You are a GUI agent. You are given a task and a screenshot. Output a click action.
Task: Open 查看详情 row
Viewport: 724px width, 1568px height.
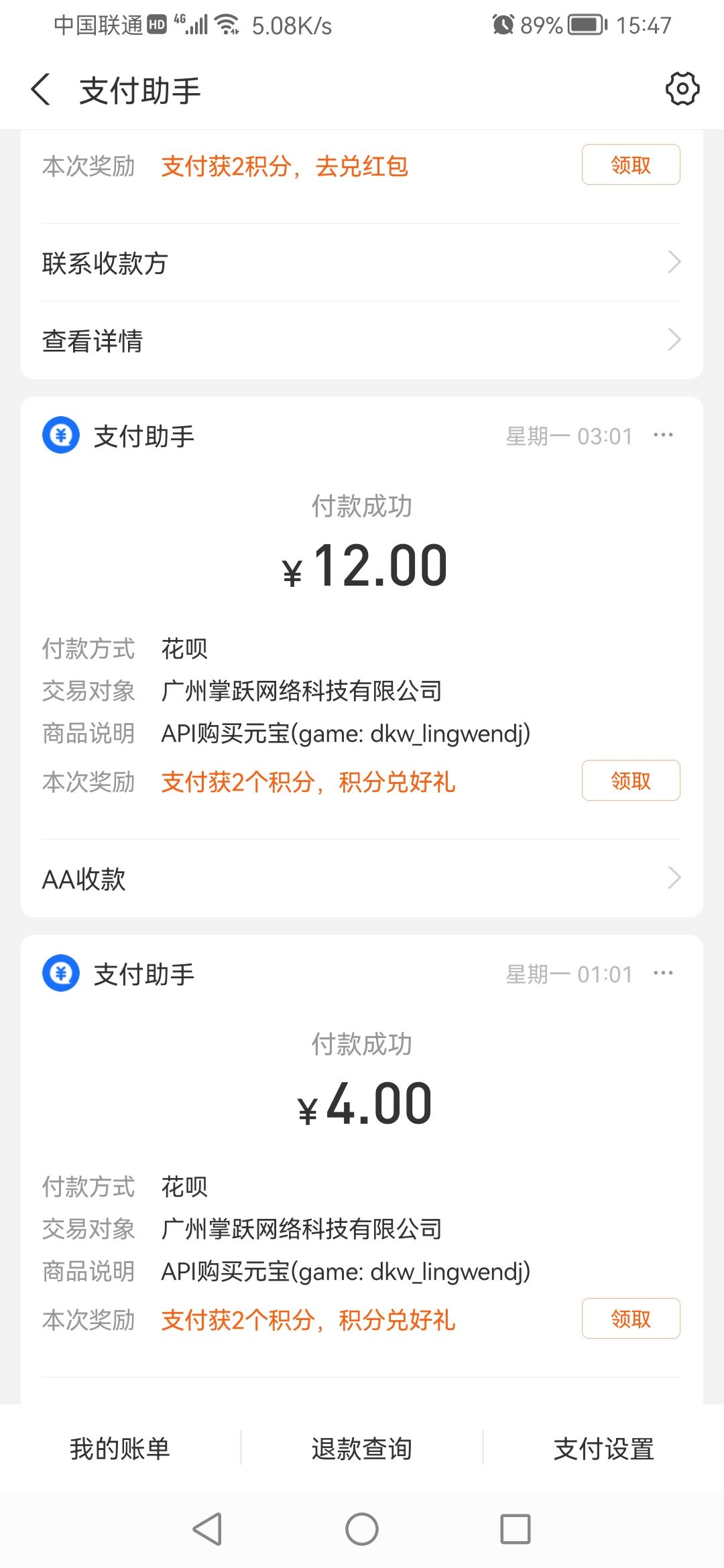click(x=362, y=340)
